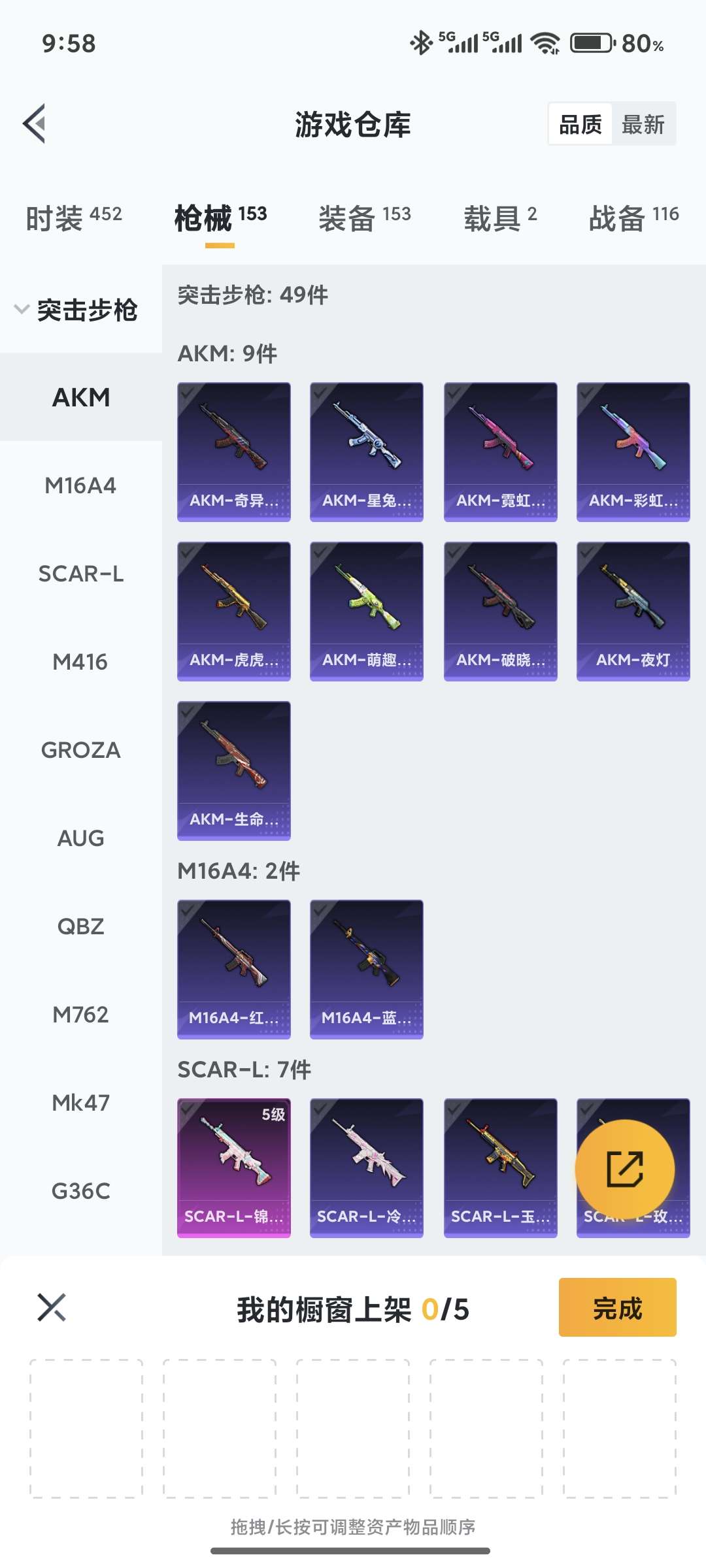
Task: Go back using the top-left arrow
Action: click(35, 123)
